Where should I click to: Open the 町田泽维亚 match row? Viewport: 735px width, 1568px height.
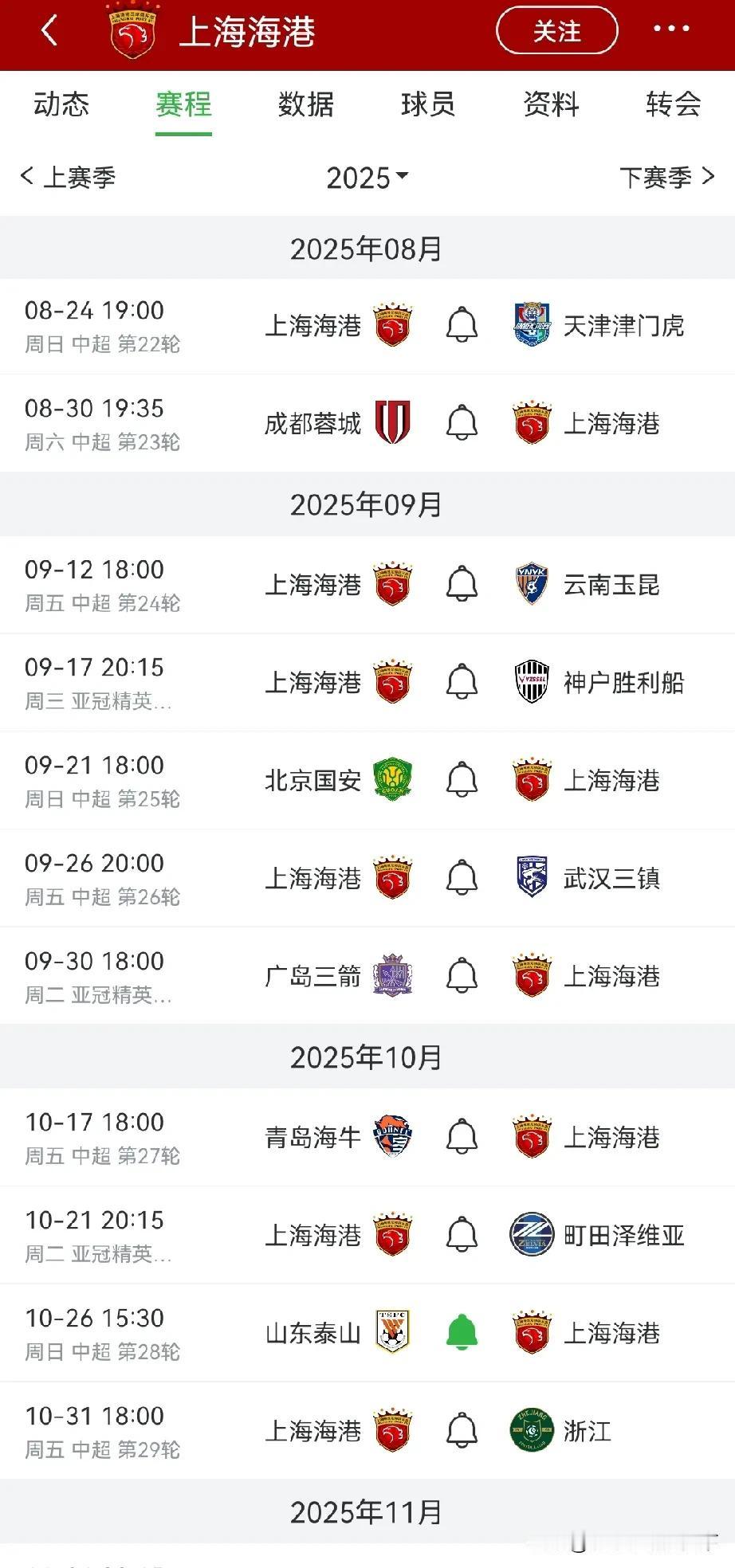367,1235
